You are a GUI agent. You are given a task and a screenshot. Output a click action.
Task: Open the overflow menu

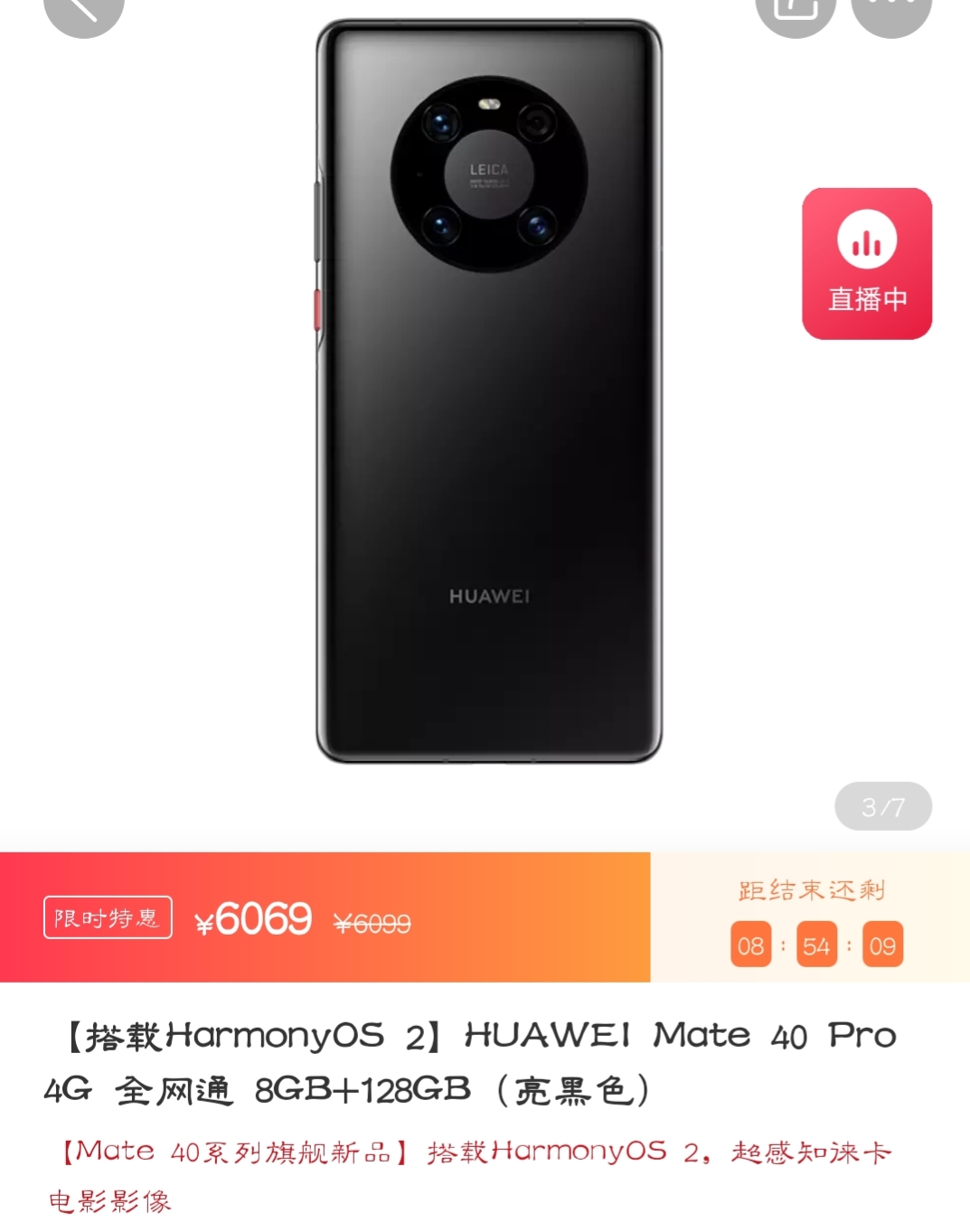(890, 9)
